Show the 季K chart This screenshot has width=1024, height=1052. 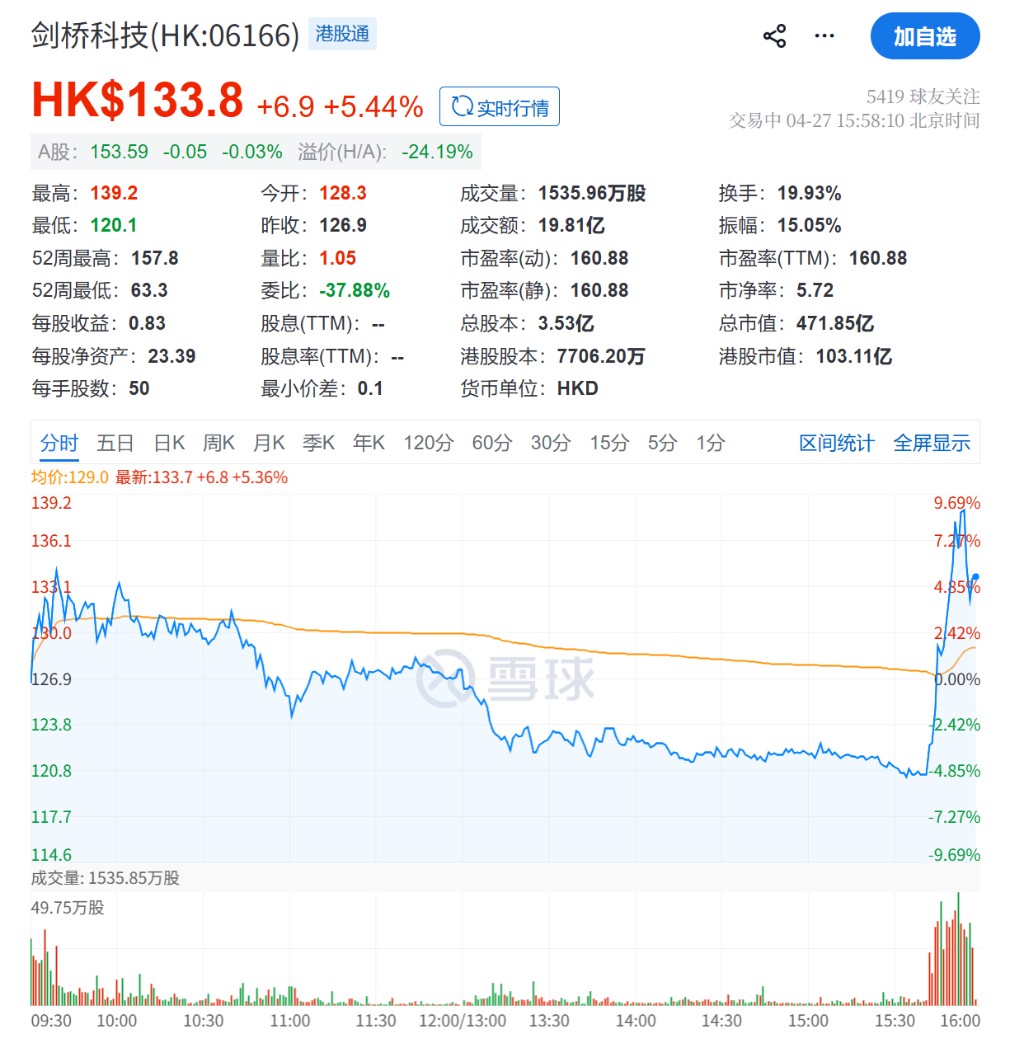click(318, 443)
